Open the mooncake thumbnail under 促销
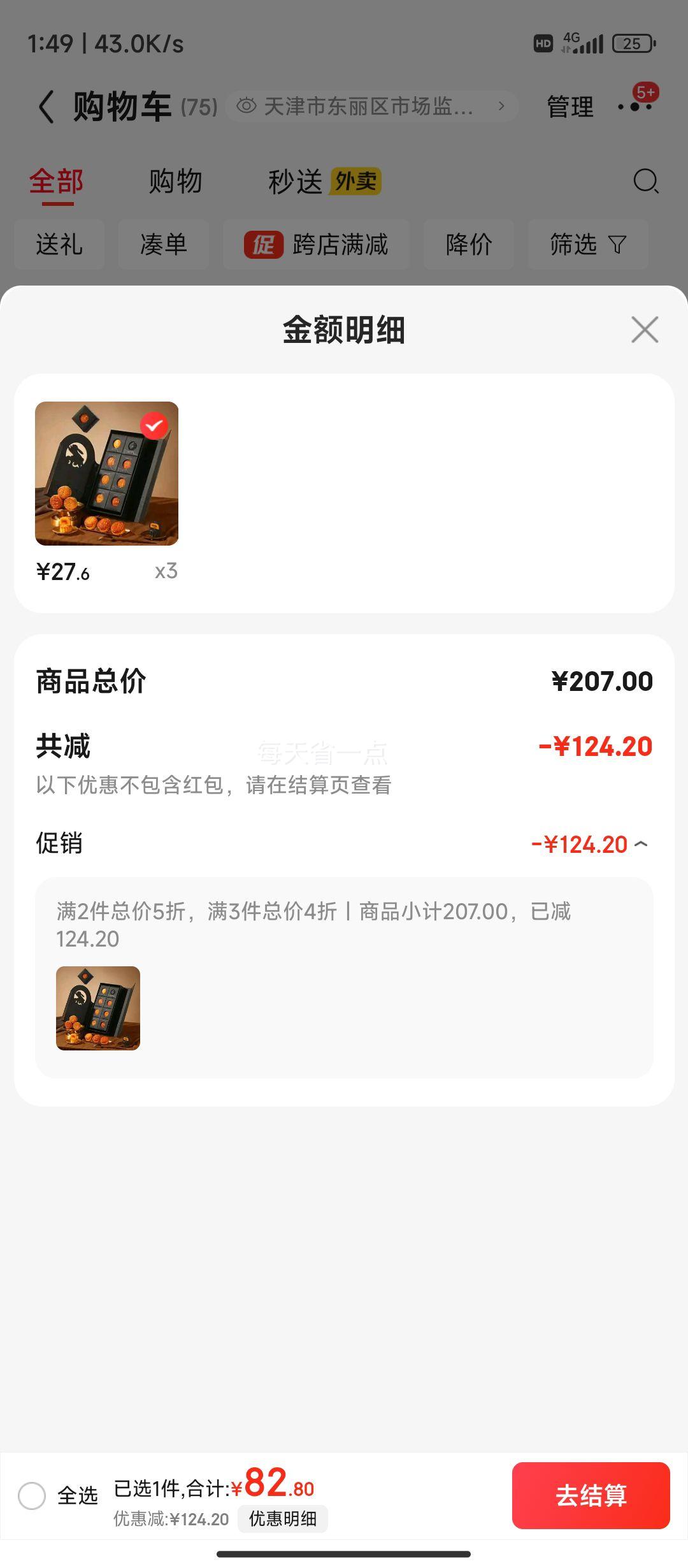The image size is (688, 1568). (x=98, y=1008)
